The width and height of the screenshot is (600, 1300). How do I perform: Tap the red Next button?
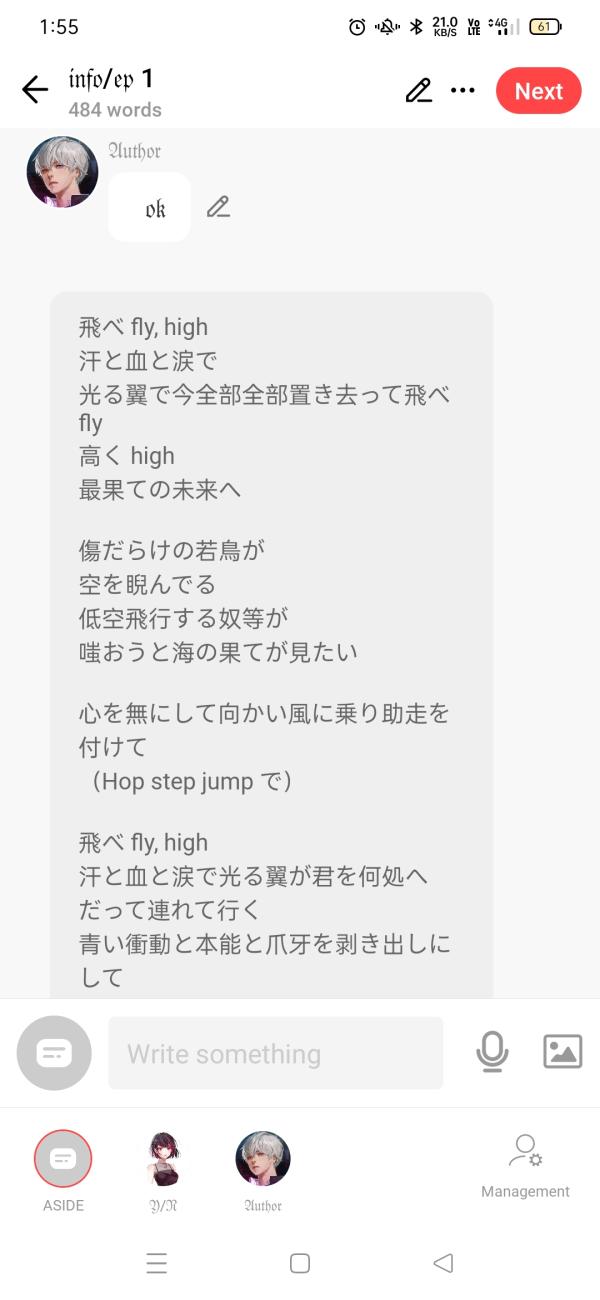(x=538, y=91)
